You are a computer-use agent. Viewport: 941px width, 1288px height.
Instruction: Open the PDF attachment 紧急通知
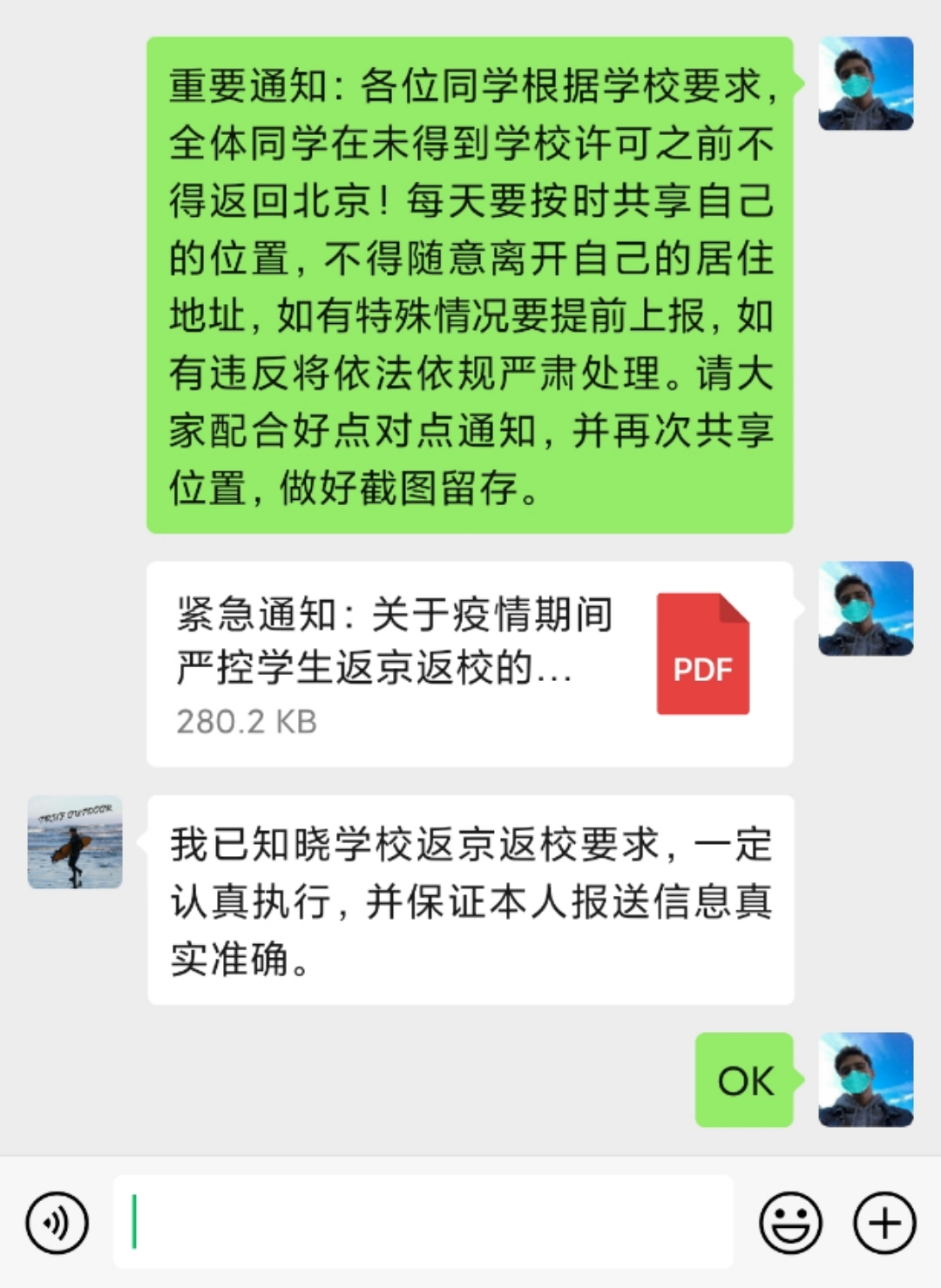469,664
